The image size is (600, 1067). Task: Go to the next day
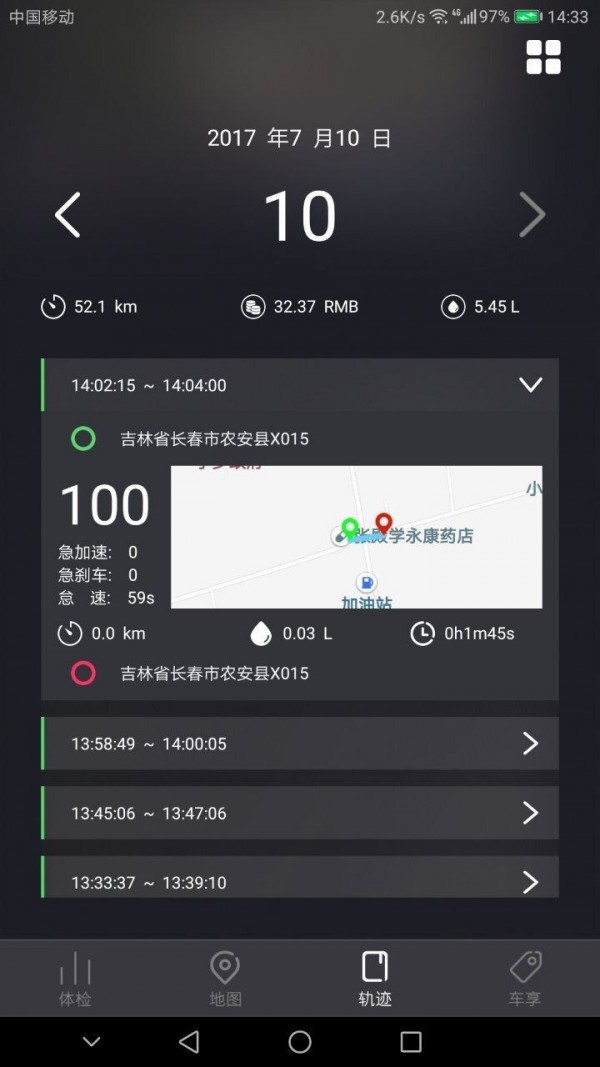(x=532, y=215)
